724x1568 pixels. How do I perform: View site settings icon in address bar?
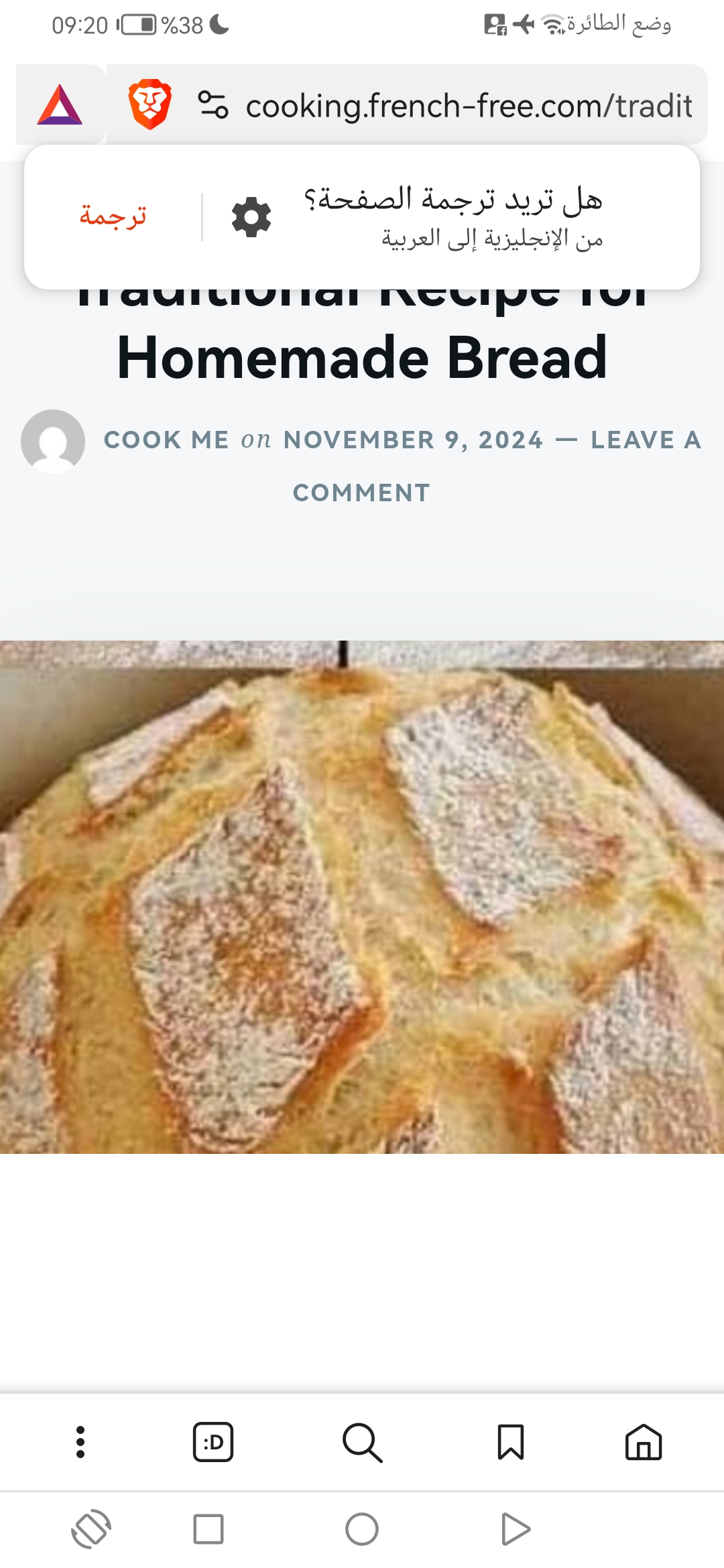pyautogui.click(x=213, y=105)
